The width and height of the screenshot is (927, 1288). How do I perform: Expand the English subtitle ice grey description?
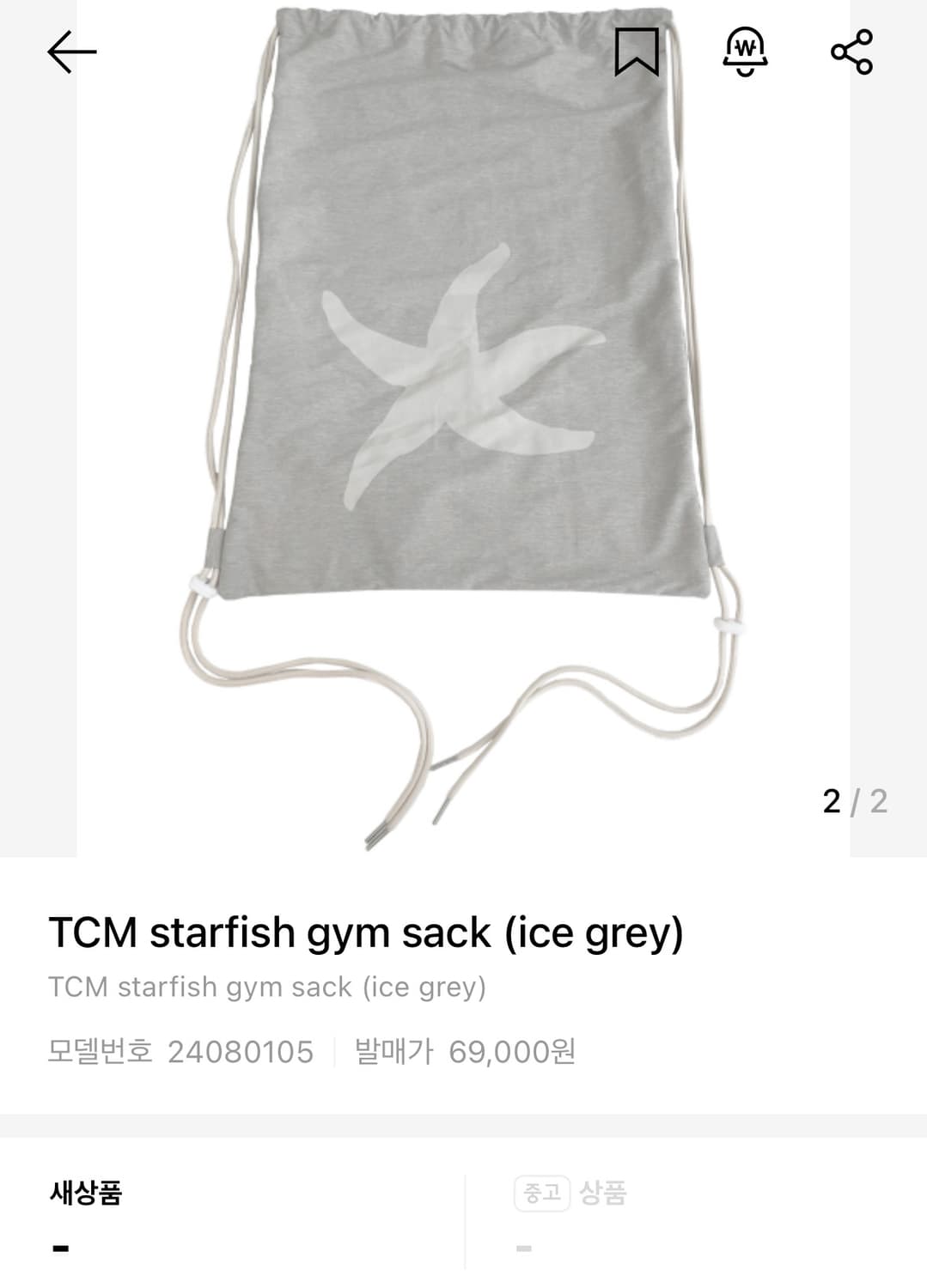click(271, 986)
